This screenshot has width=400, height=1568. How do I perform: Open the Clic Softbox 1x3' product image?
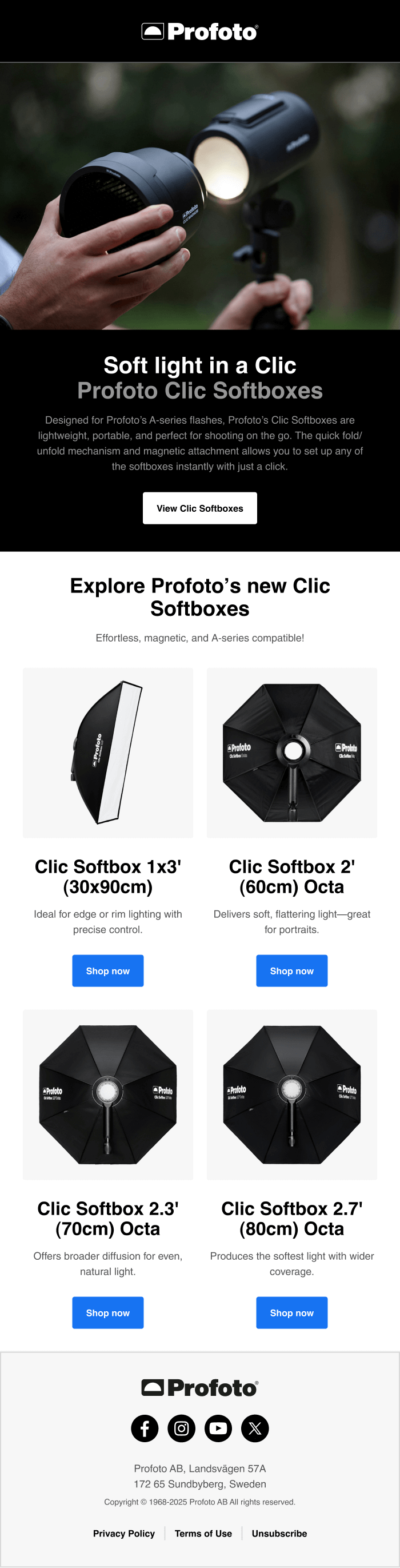pyautogui.click(x=107, y=753)
